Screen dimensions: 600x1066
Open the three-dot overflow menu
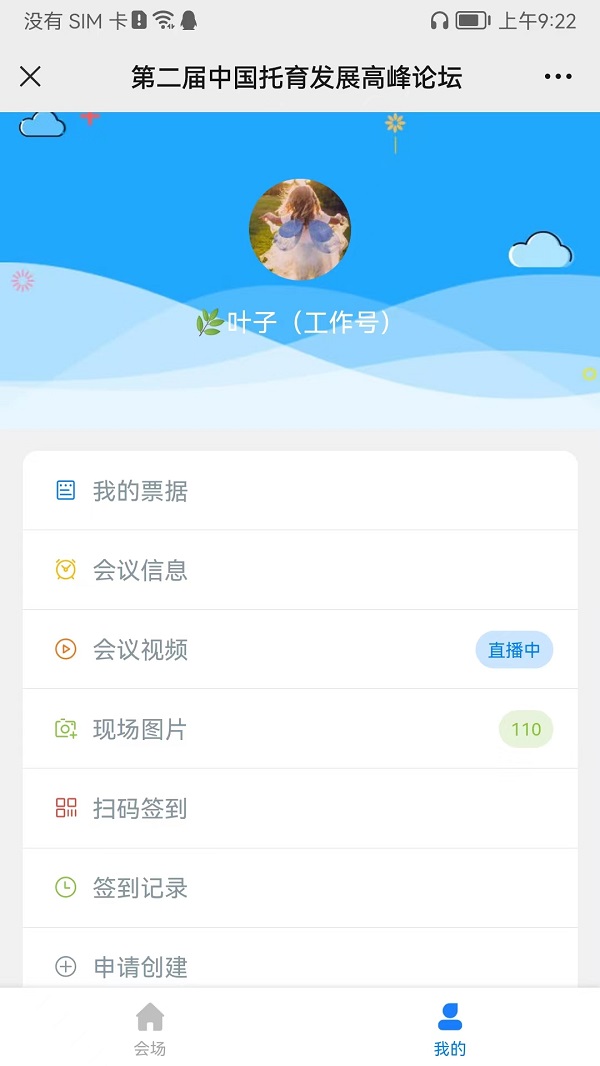point(558,77)
